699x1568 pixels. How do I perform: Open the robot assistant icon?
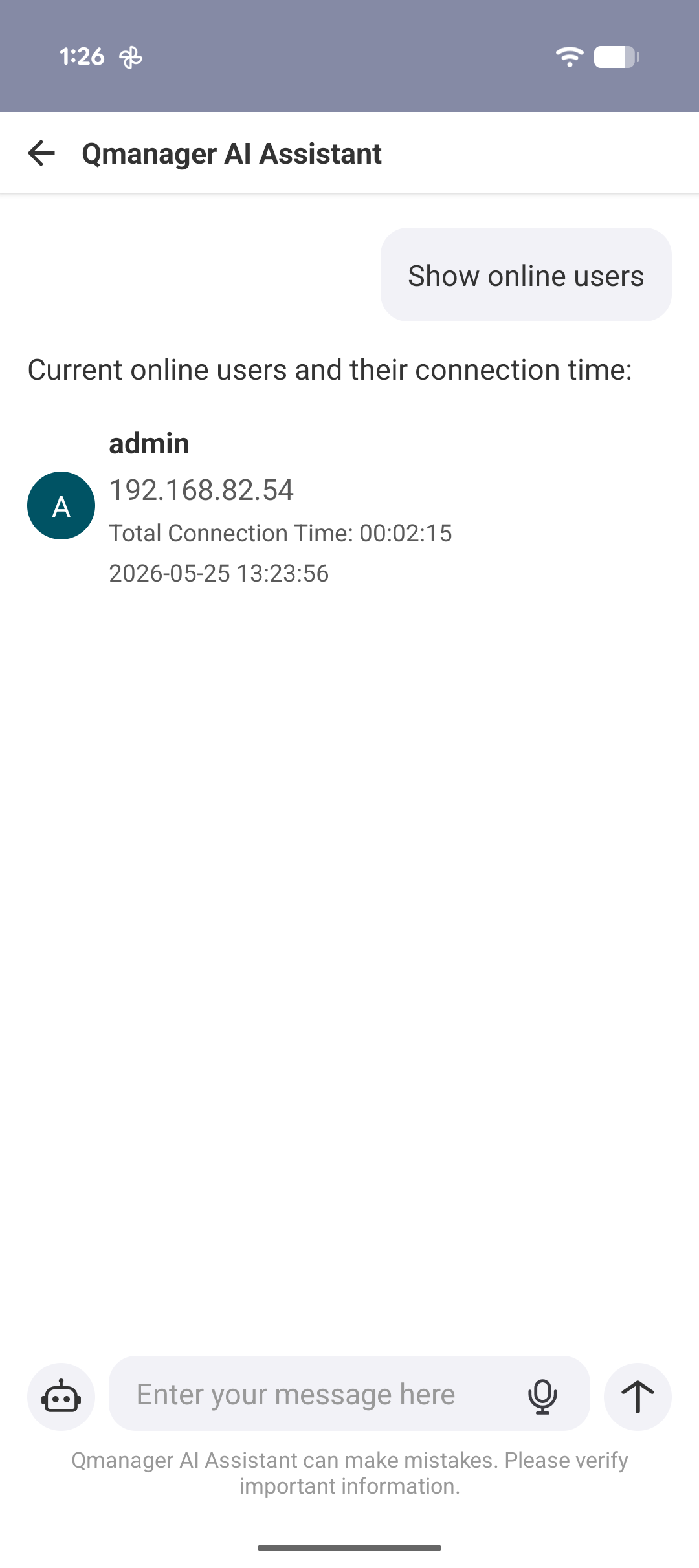[x=61, y=1397]
